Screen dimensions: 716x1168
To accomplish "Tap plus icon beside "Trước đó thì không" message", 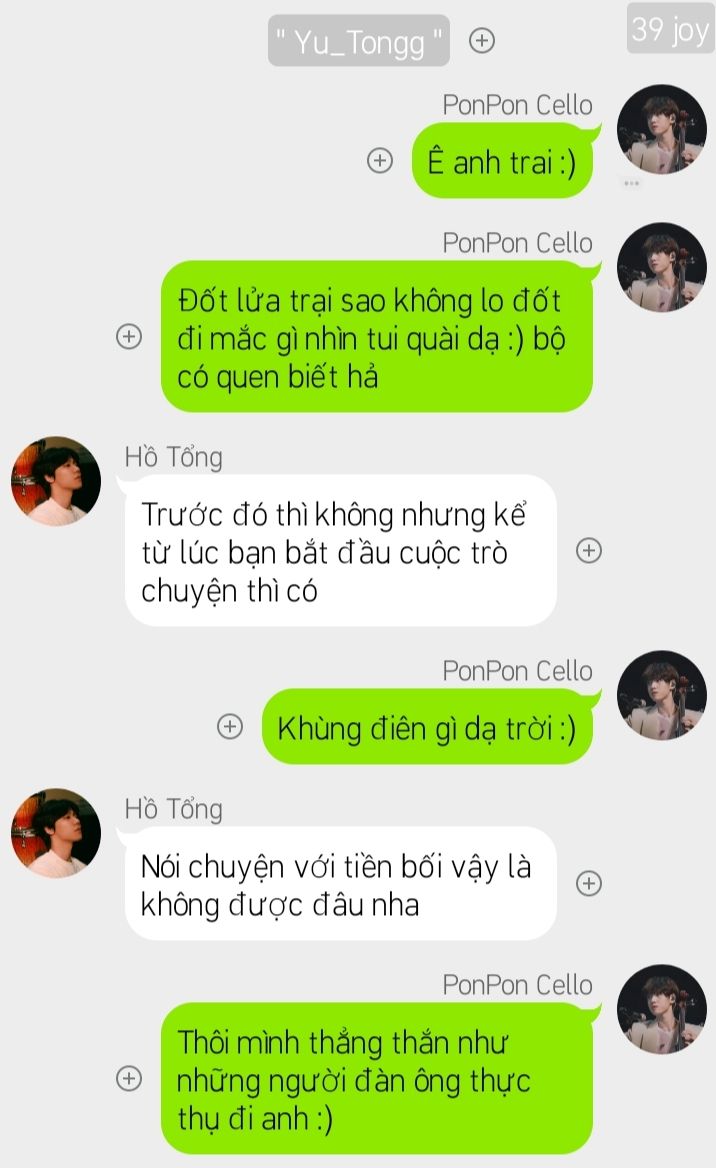I will (x=589, y=551).
